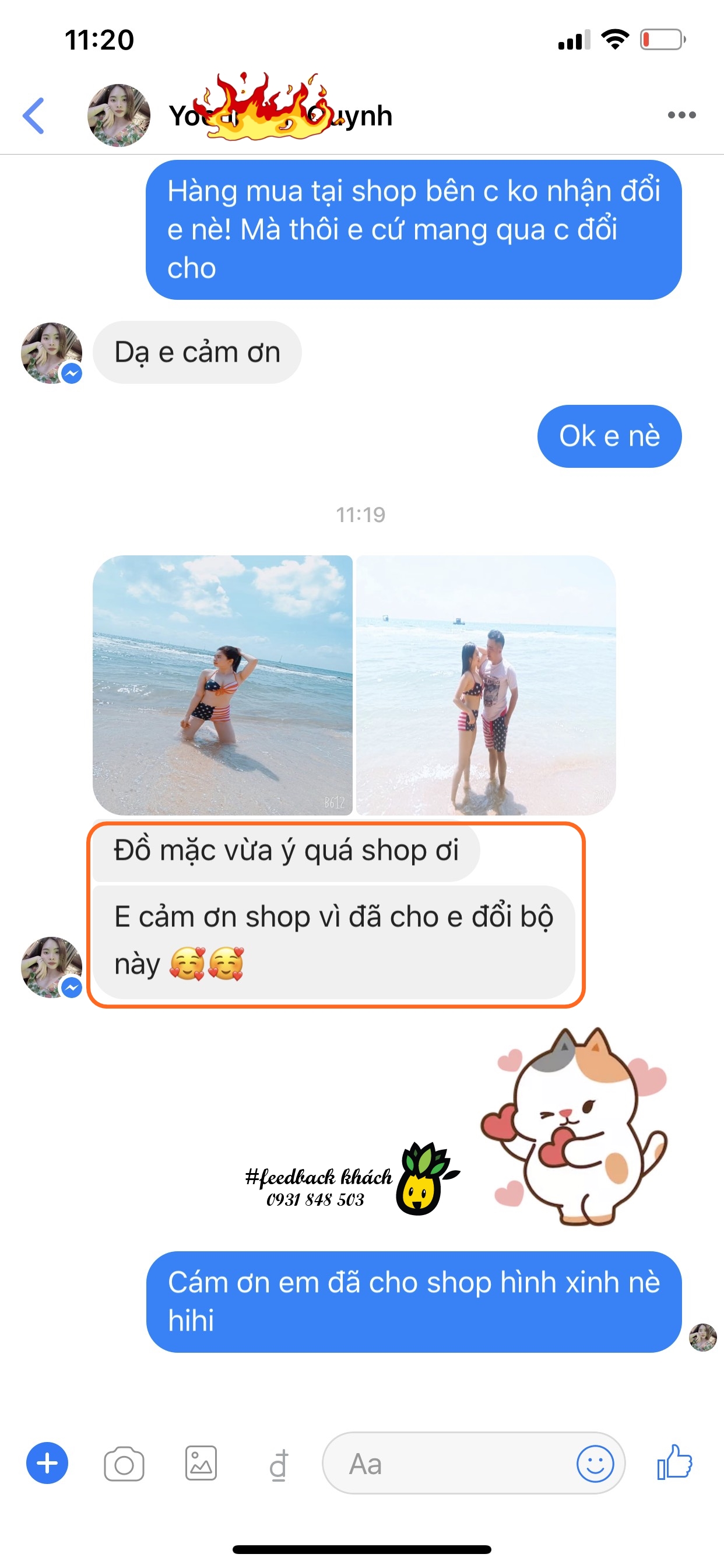Open the three-dot conversation options
Viewport: 724px width, 1568px height.
[681, 115]
